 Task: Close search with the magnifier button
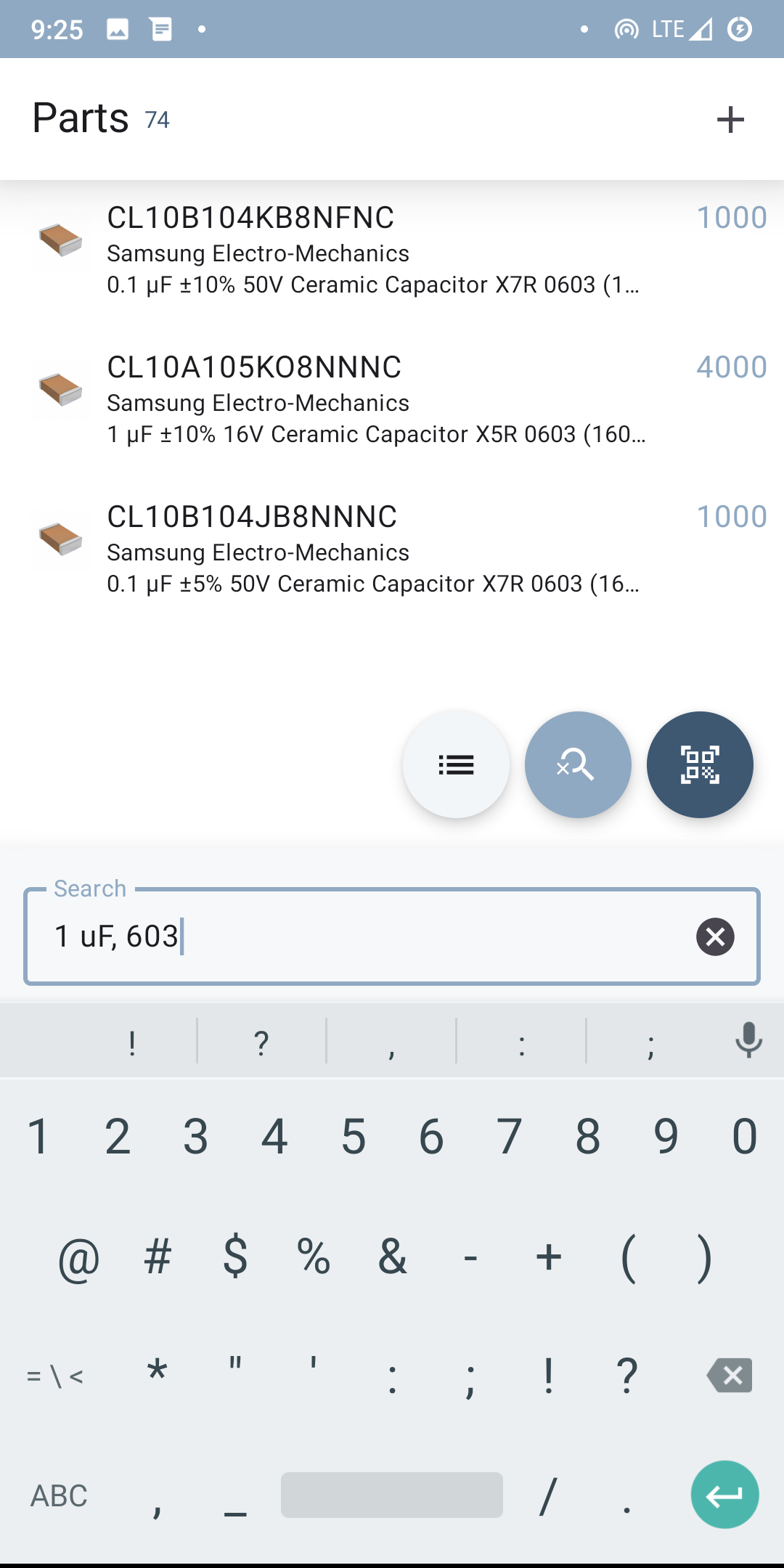(x=578, y=764)
